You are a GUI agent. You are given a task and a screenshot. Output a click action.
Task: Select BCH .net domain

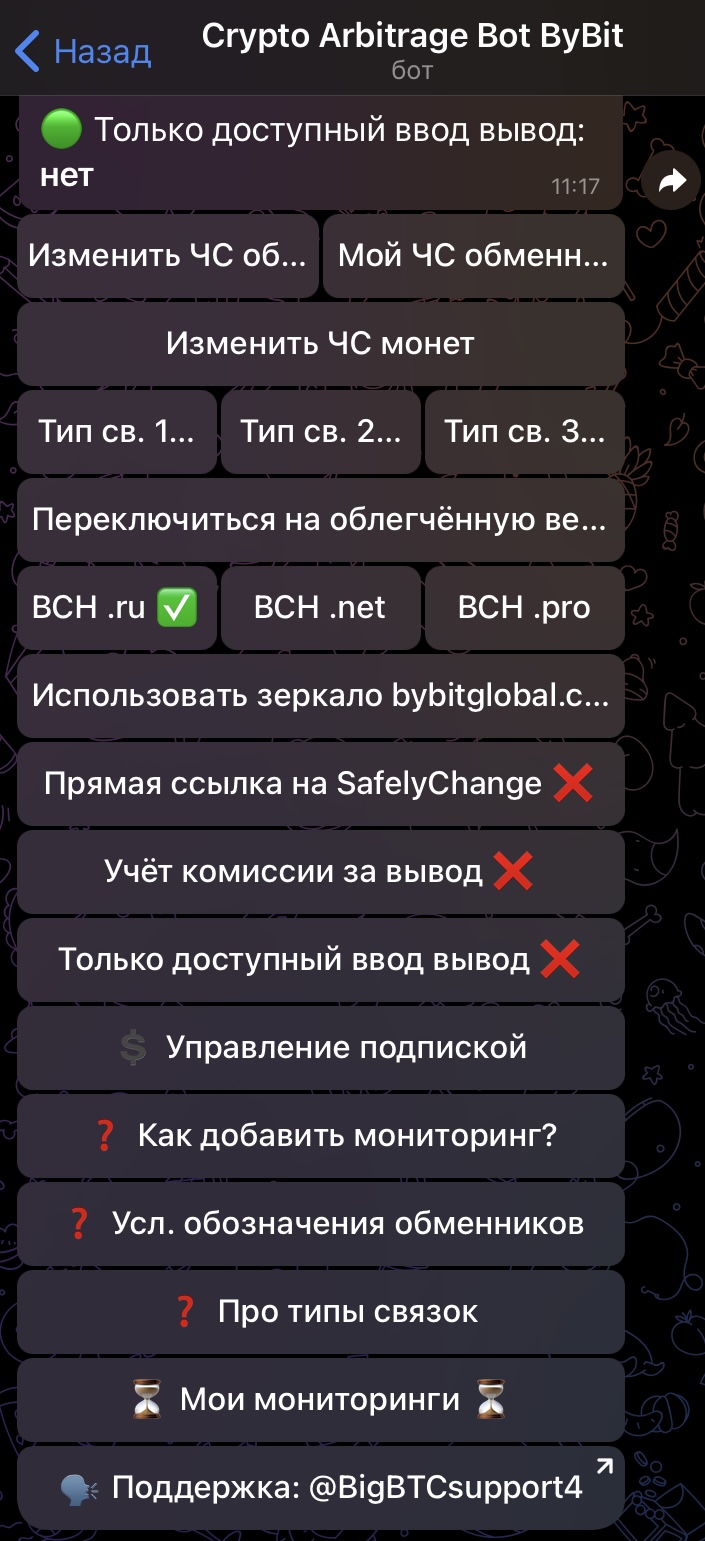click(x=320, y=608)
